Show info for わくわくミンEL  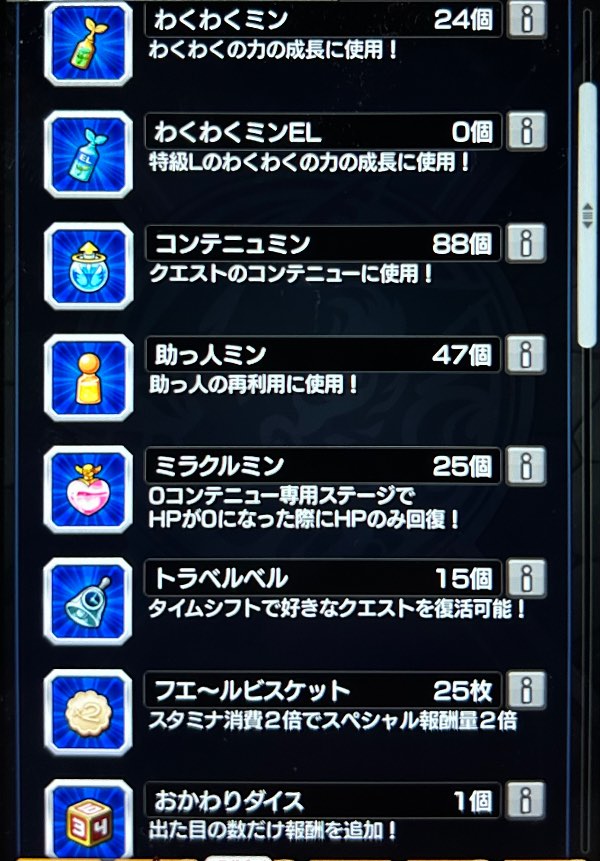click(x=526, y=131)
